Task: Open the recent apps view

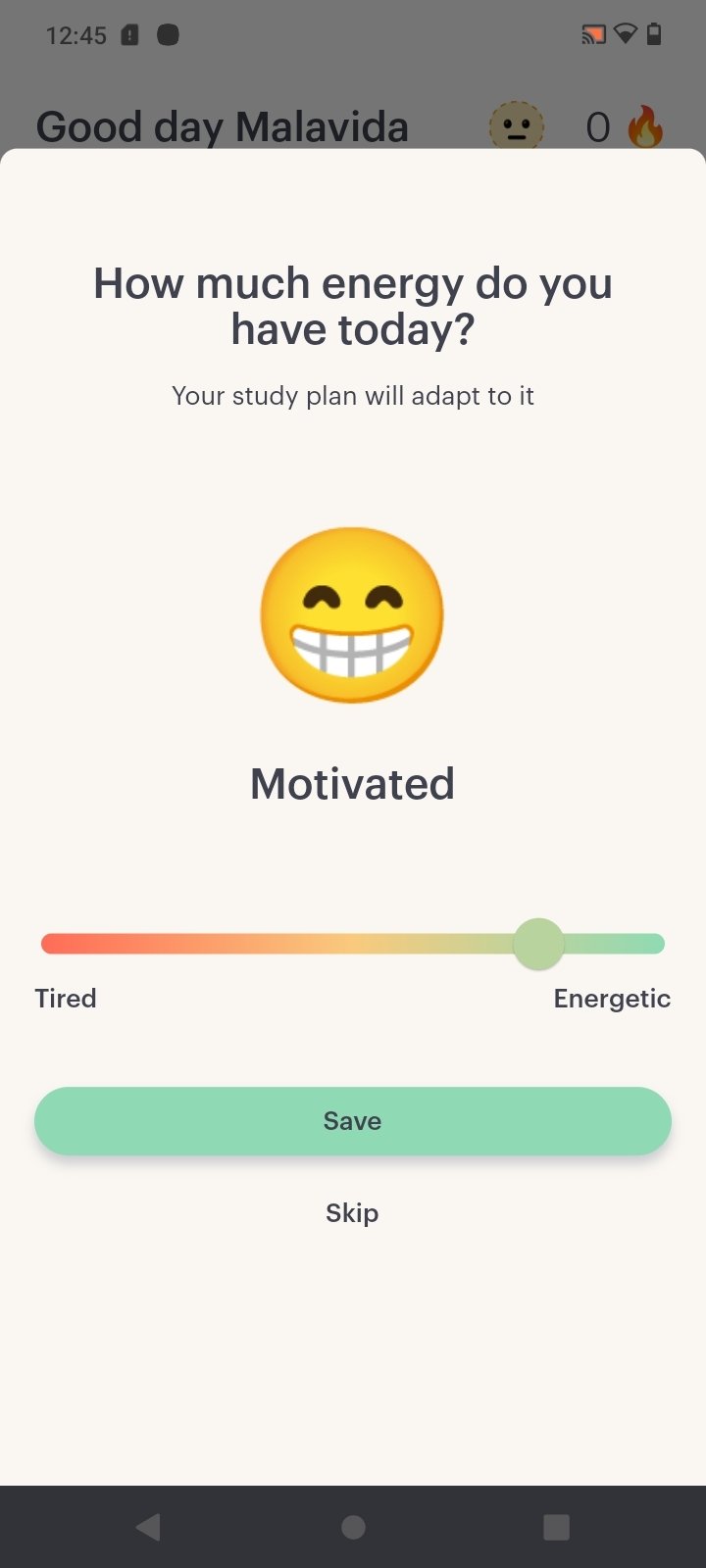Action: 556,1527
